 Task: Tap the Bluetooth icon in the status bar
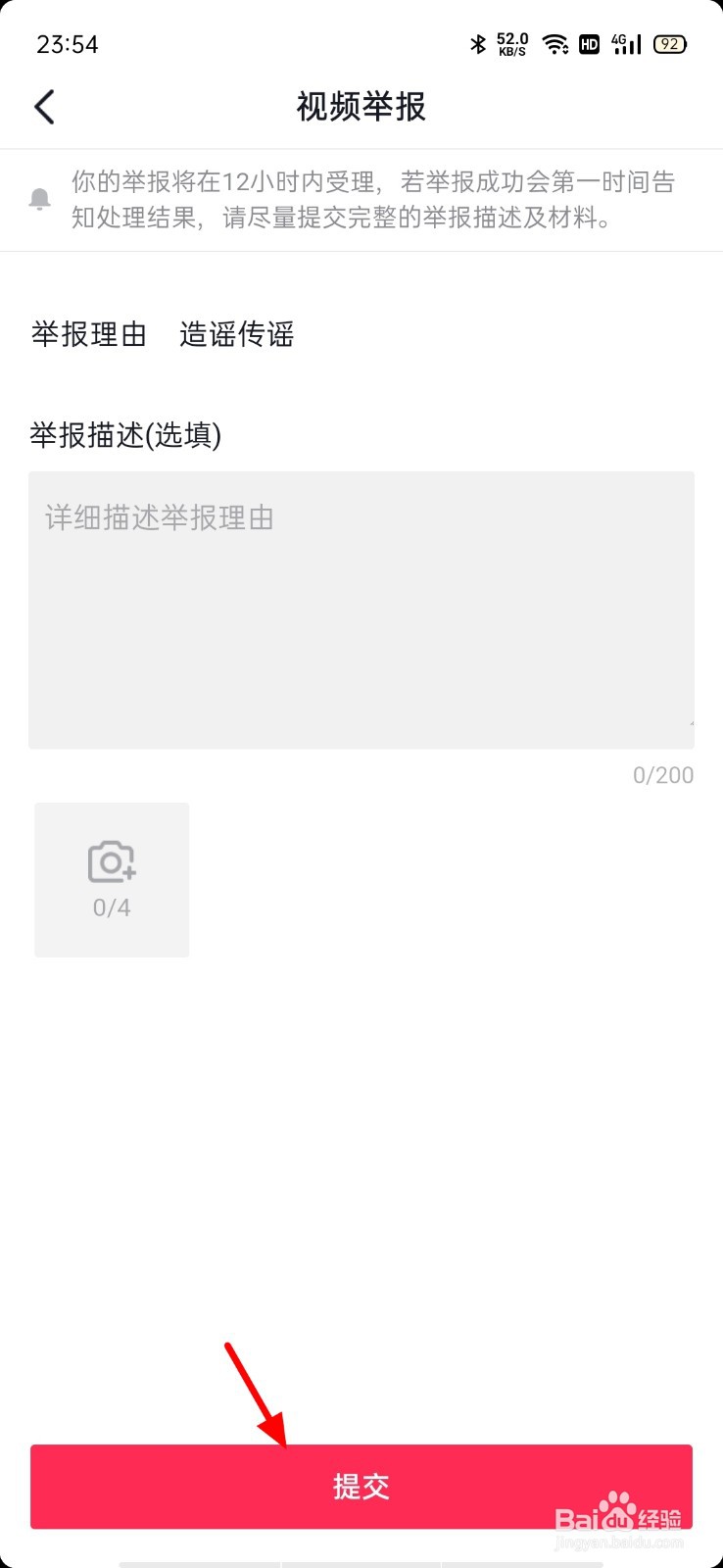477,43
